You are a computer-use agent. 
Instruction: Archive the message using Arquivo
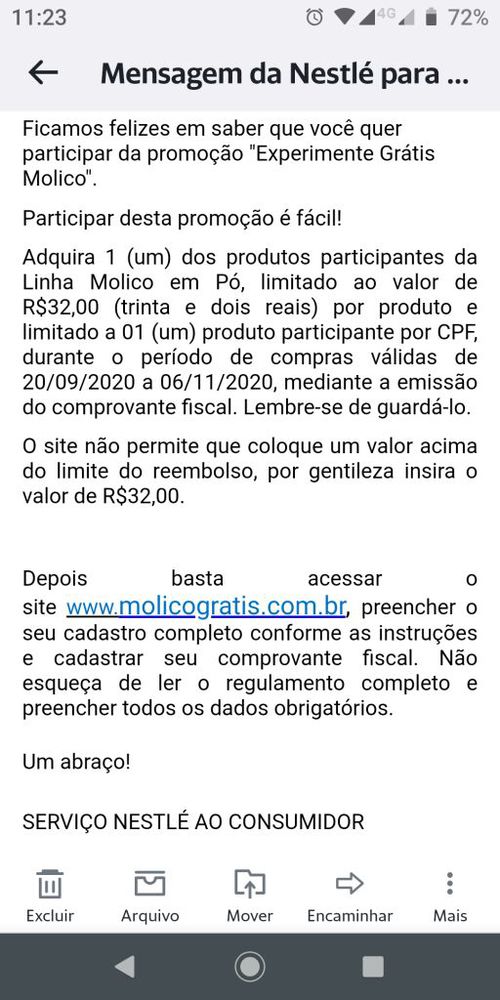(150, 895)
